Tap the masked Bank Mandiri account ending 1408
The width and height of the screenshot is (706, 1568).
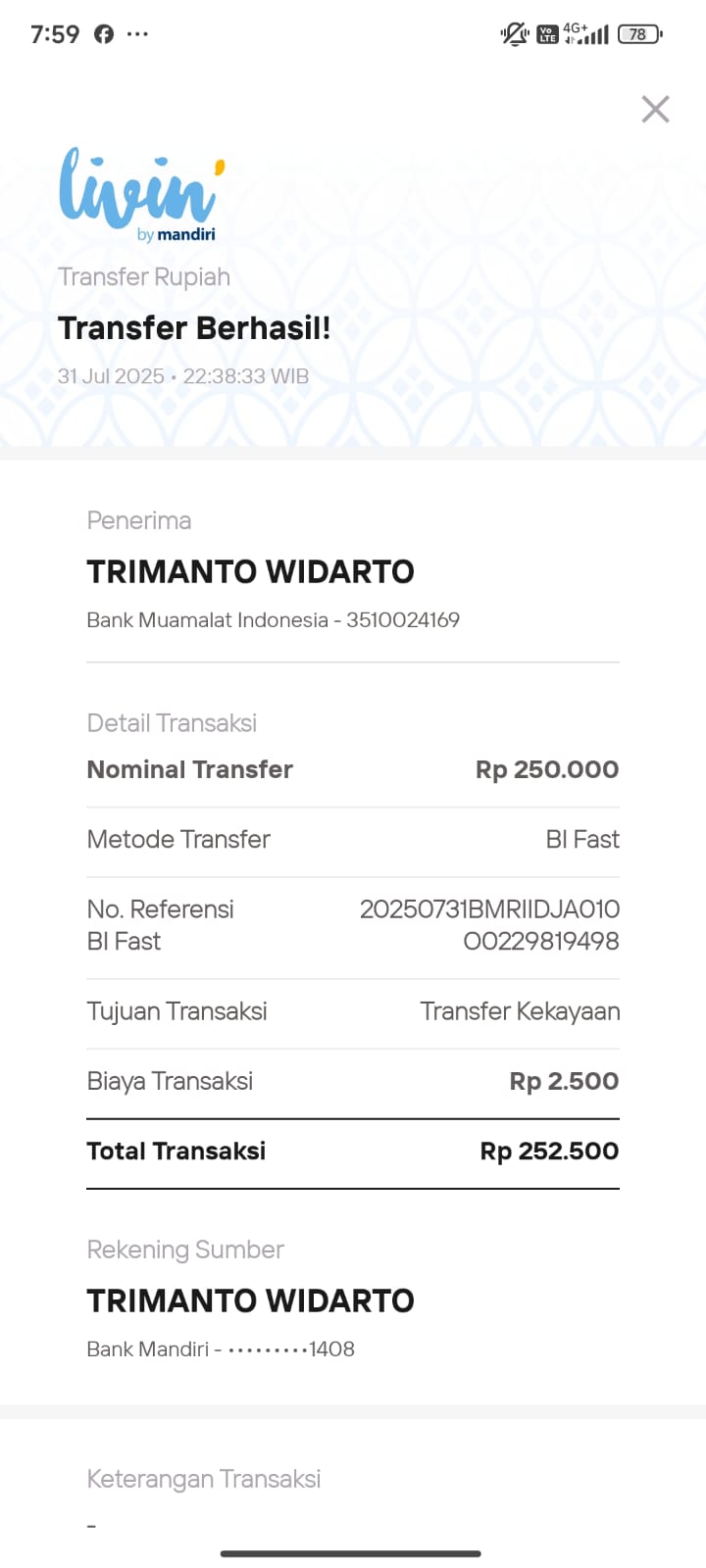coord(219,1348)
